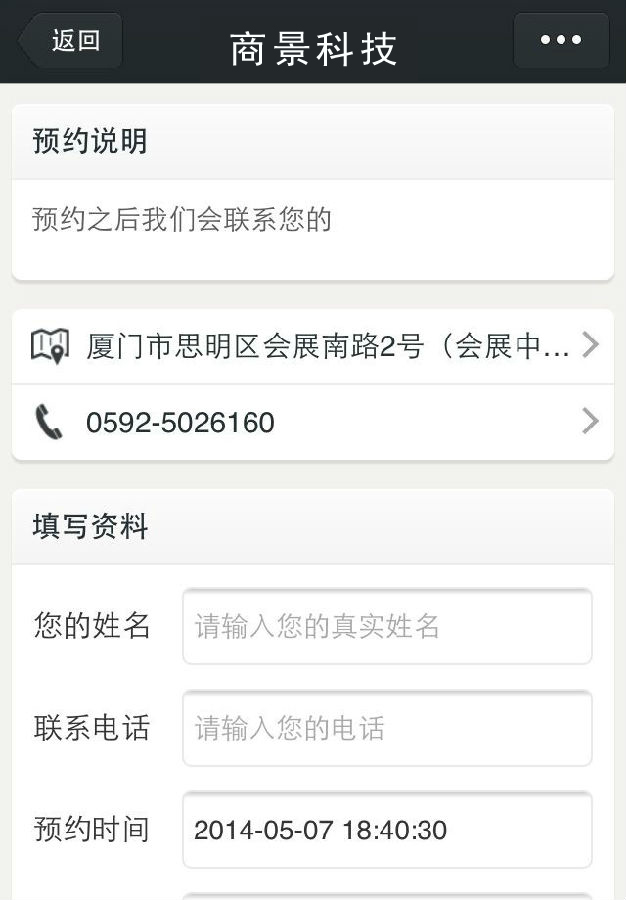Select the 预约时间 date and time field

tap(387, 830)
